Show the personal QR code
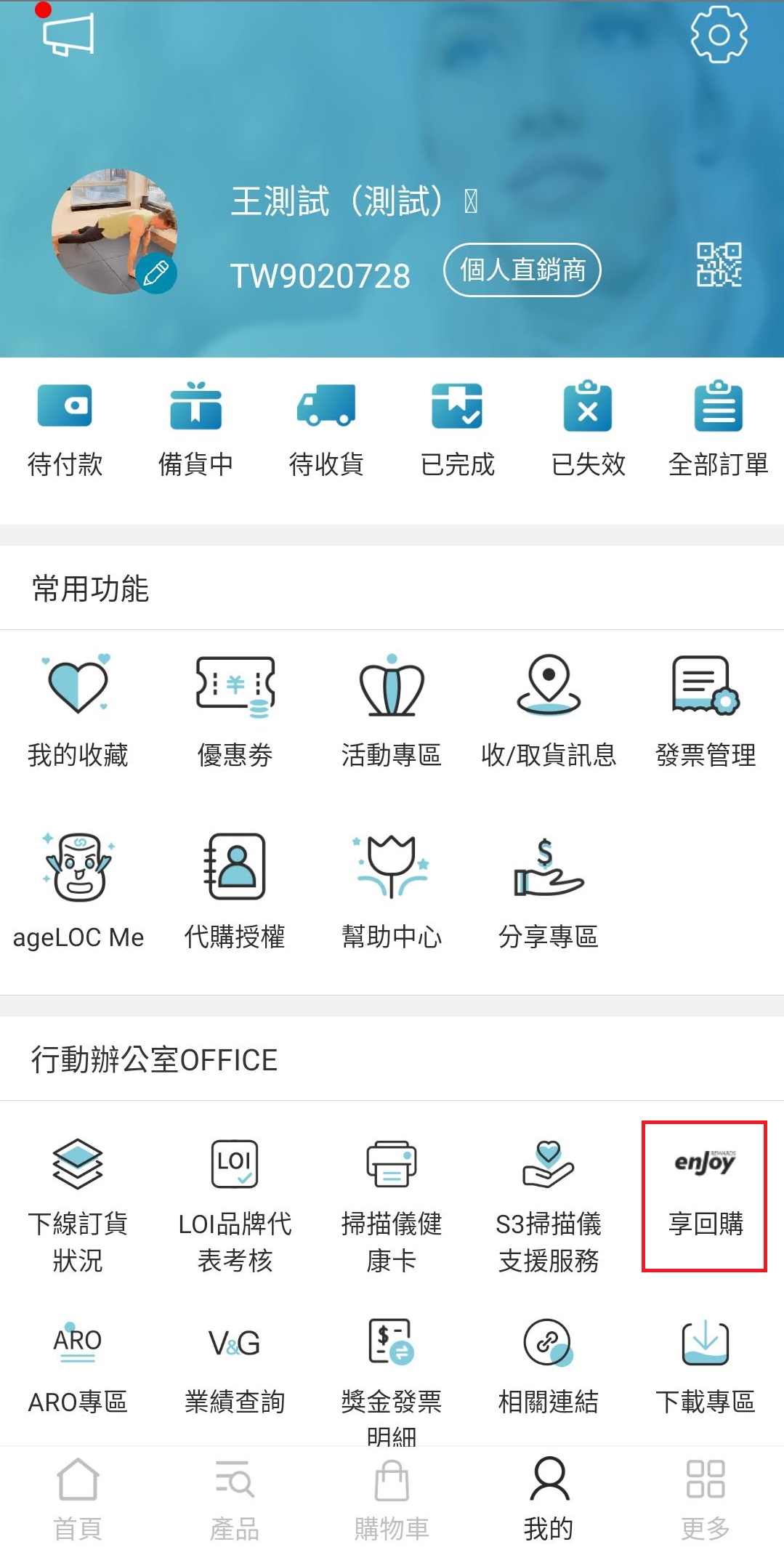Image resolution: width=784 pixels, height=1547 pixels. tap(719, 264)
